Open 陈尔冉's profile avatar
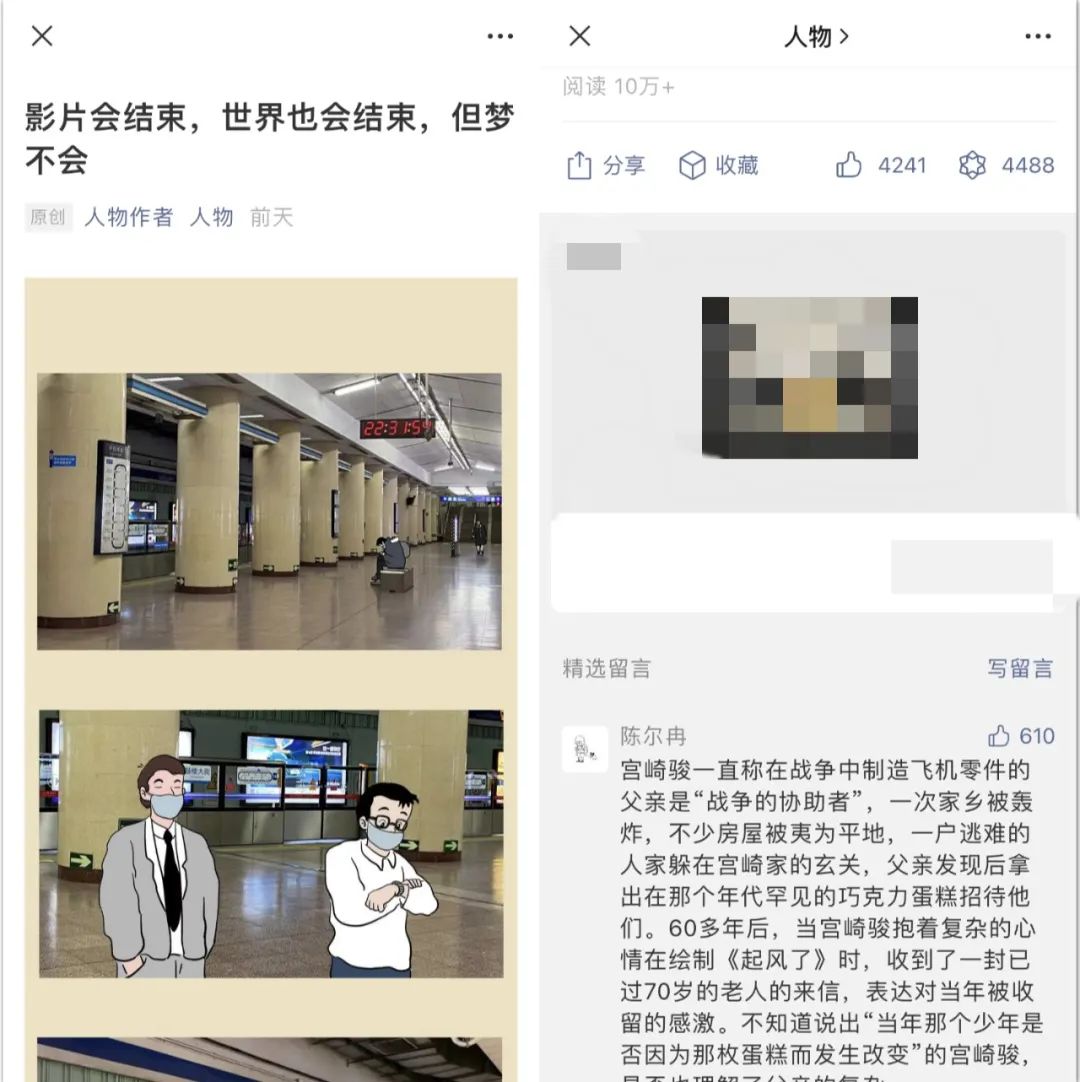The height and width of the screenshot is (1082, 1080). [x=585, y=748]
